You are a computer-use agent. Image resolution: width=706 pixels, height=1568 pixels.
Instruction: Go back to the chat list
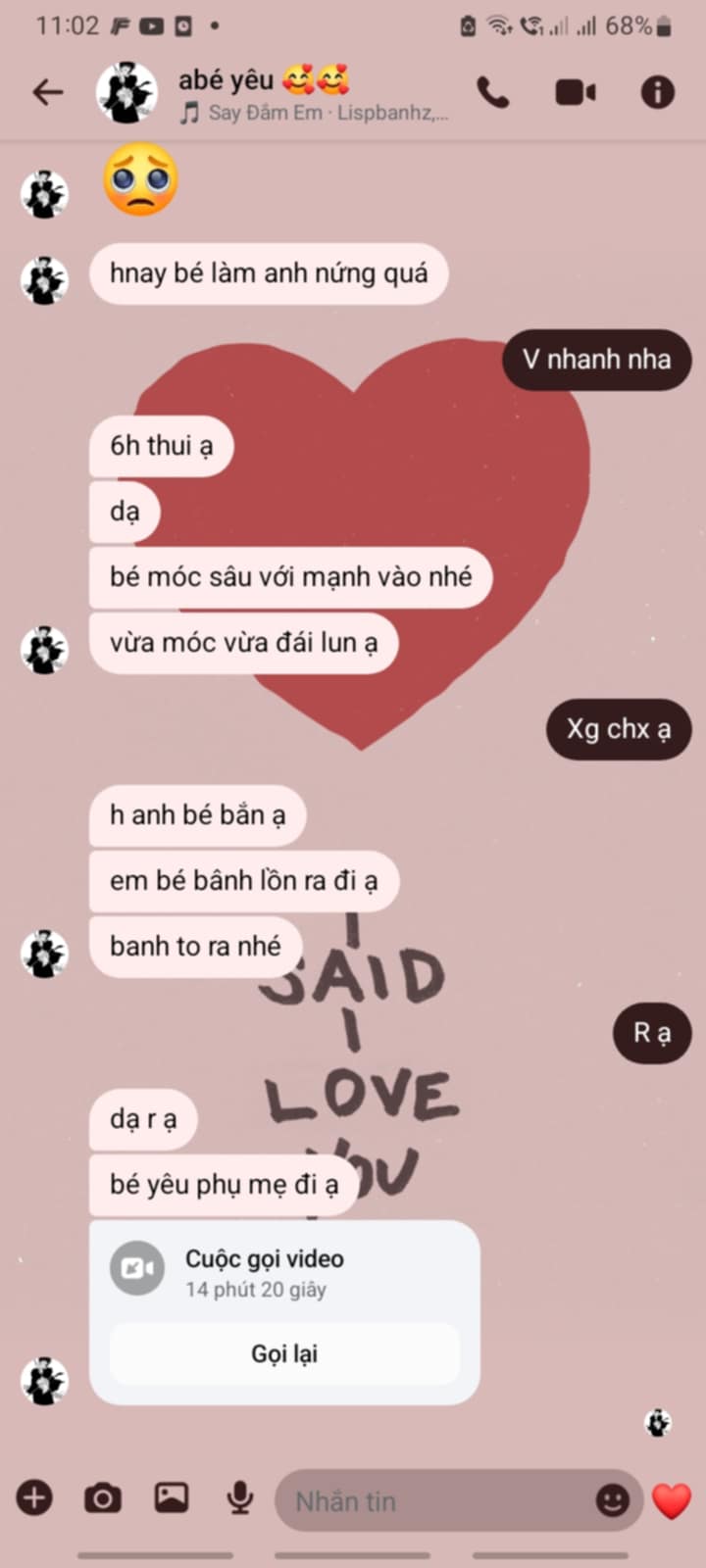click(47, 92)
